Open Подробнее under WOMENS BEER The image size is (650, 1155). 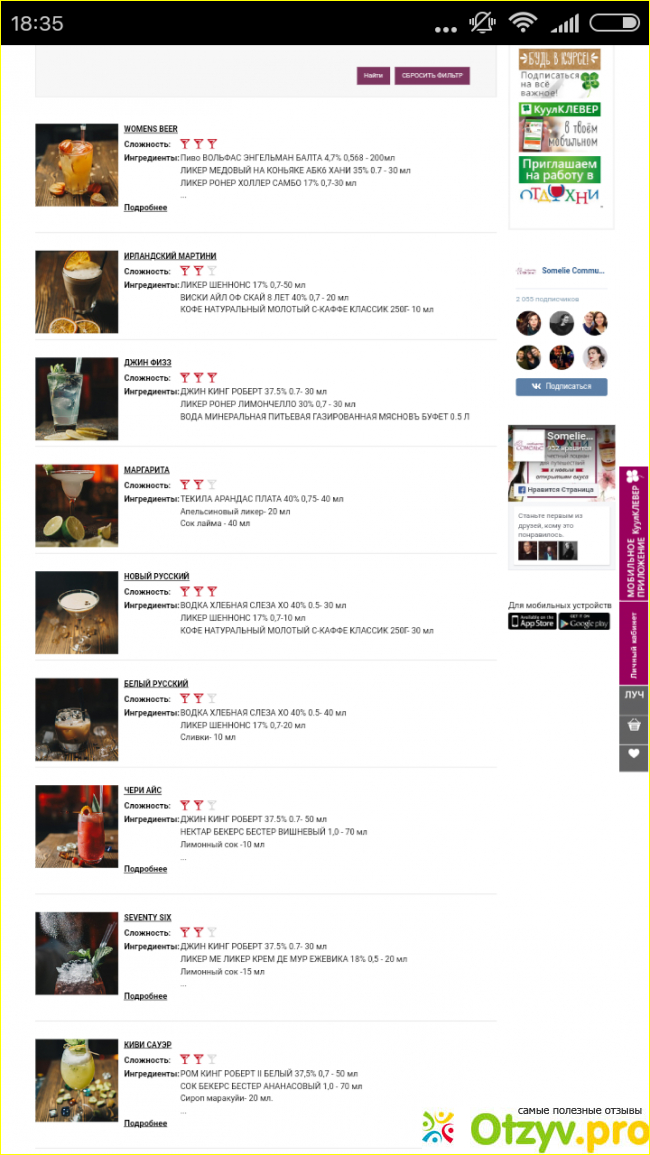(145, 208)
